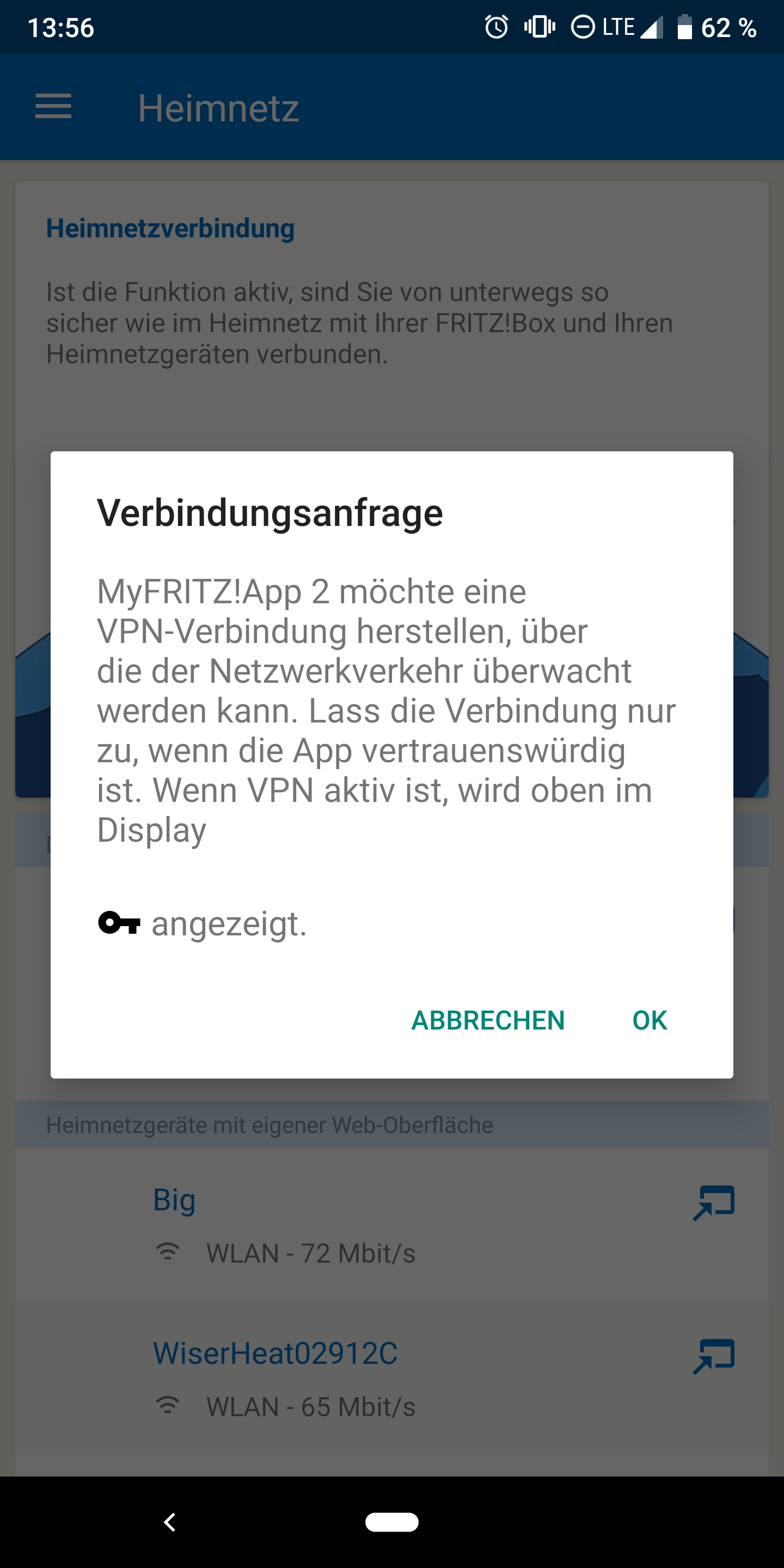Confirm the VPN request with OK
784x1568 pixels.
pyautogui.click(x=650, y=1021)
